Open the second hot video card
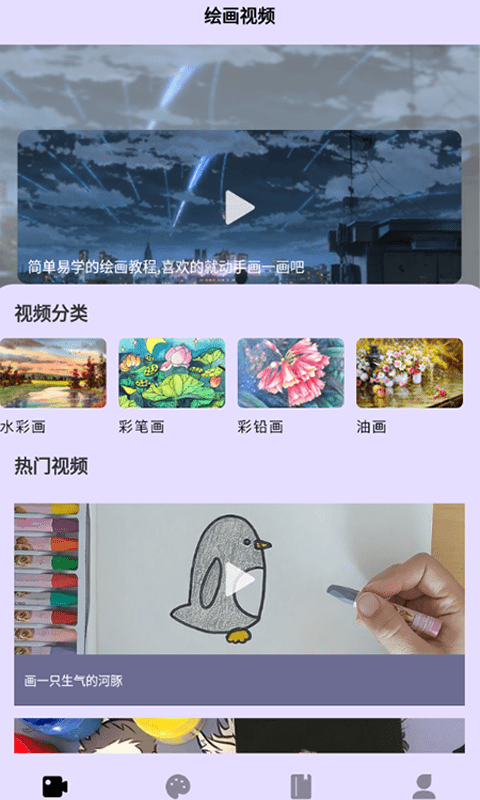The height and width of the screenshot is (800, 480). tap(239, 736)
